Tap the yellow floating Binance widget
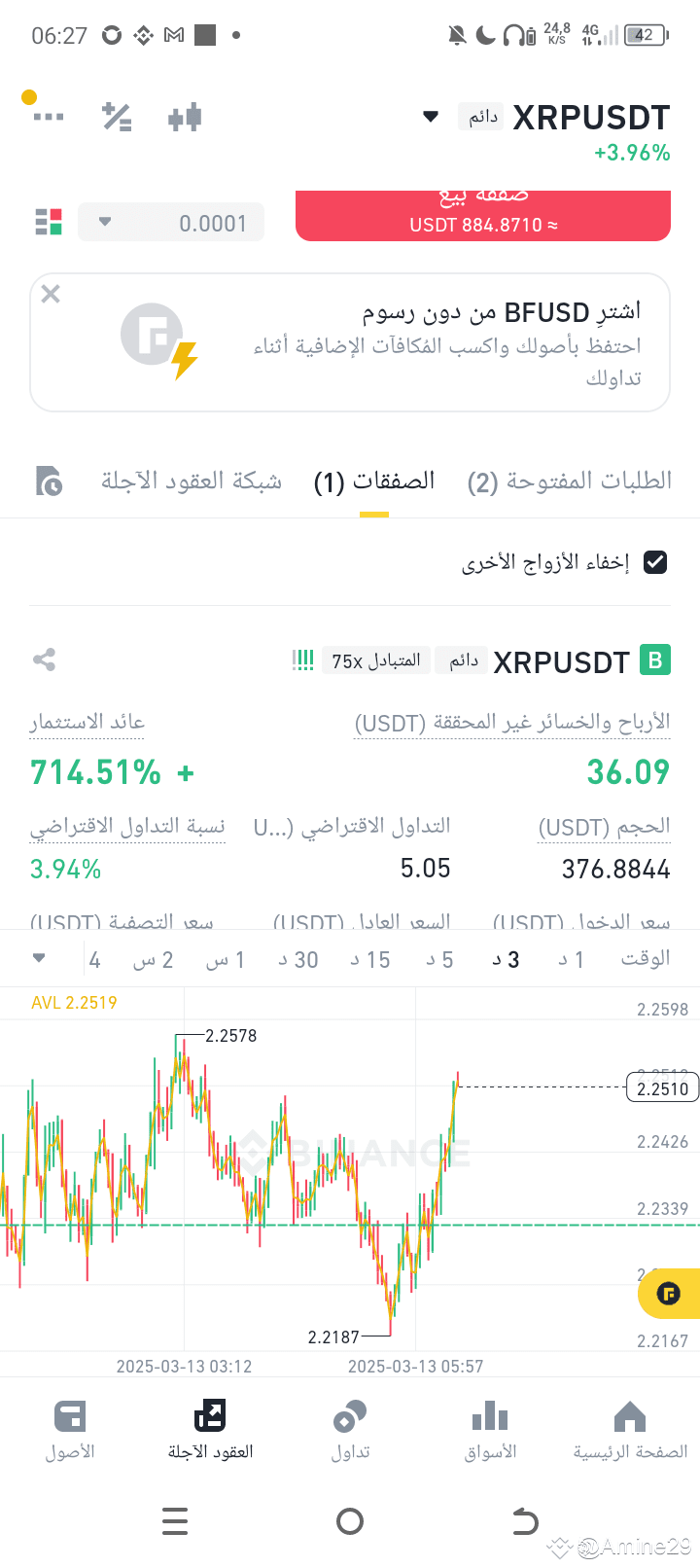The width and height of the screenshot is (700, 1568). (x=667, y=1294)
